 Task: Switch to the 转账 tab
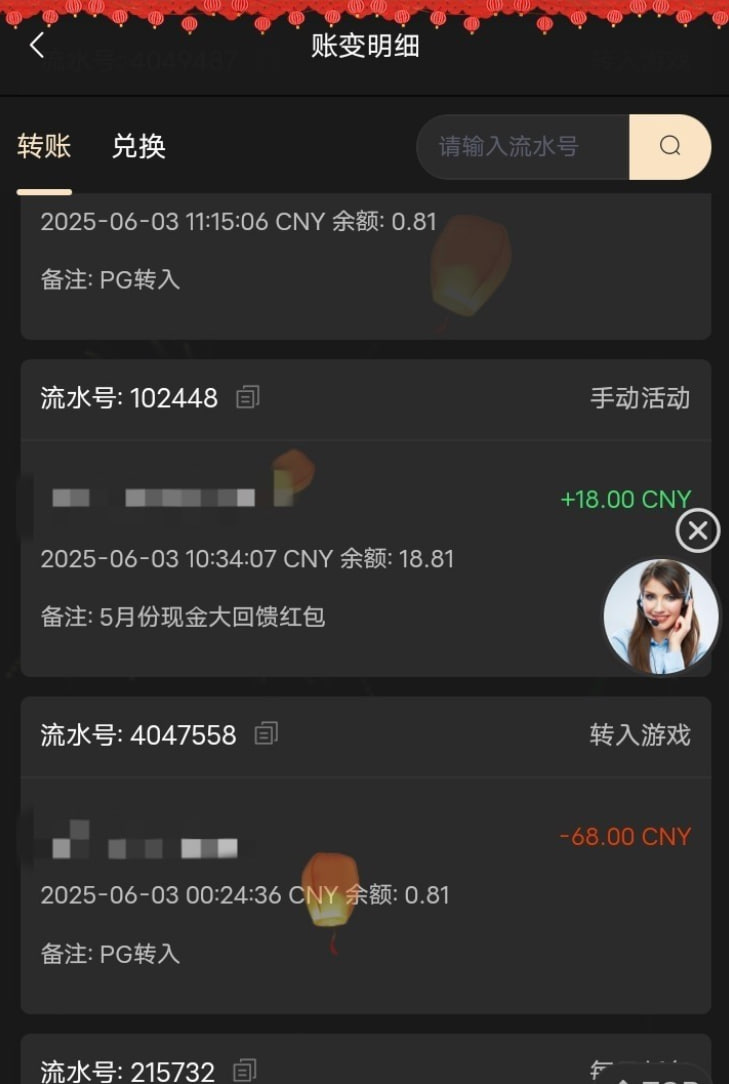click(44, 147)
